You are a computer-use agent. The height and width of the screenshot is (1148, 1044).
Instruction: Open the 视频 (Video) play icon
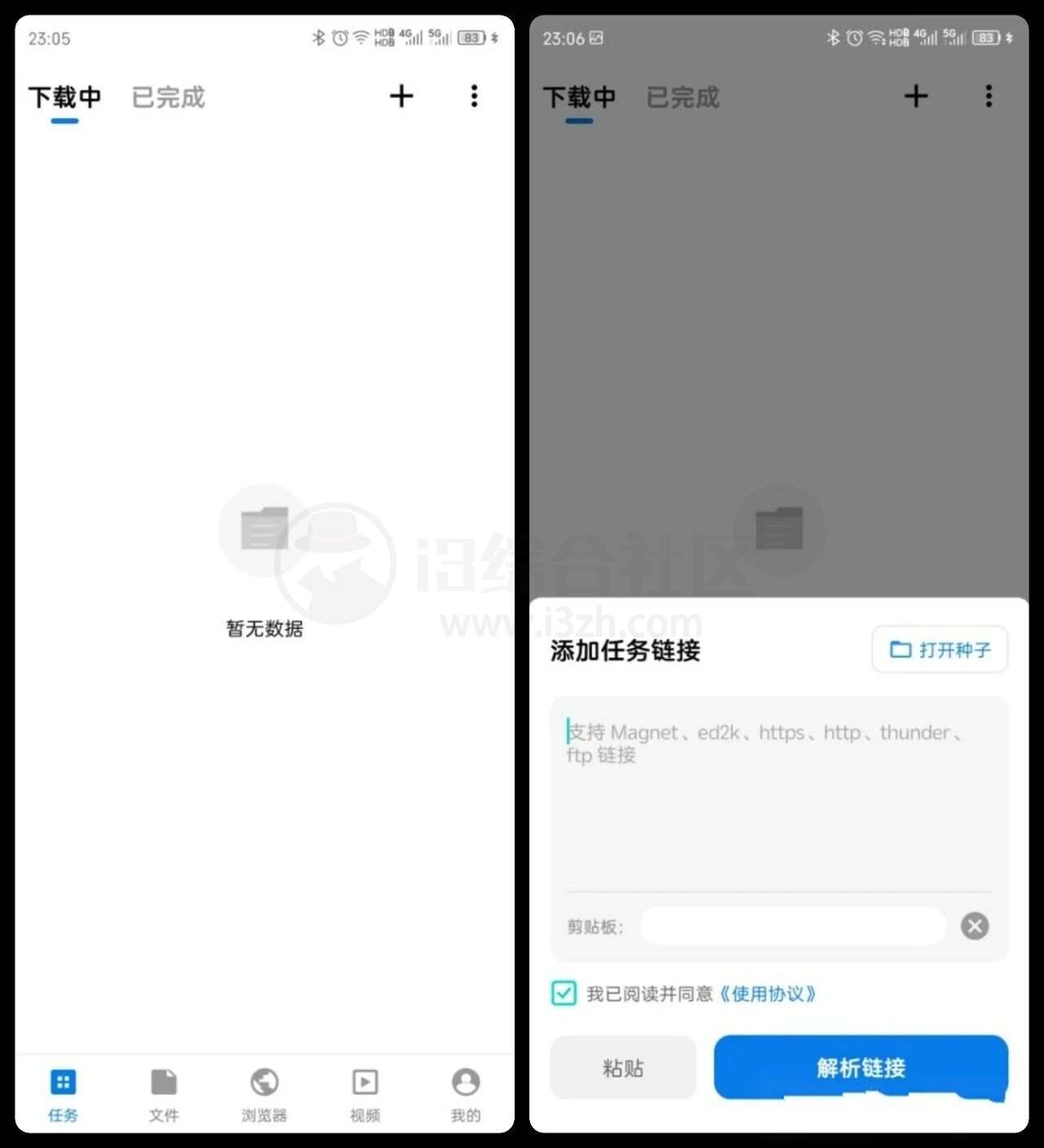pos(364,1083)
